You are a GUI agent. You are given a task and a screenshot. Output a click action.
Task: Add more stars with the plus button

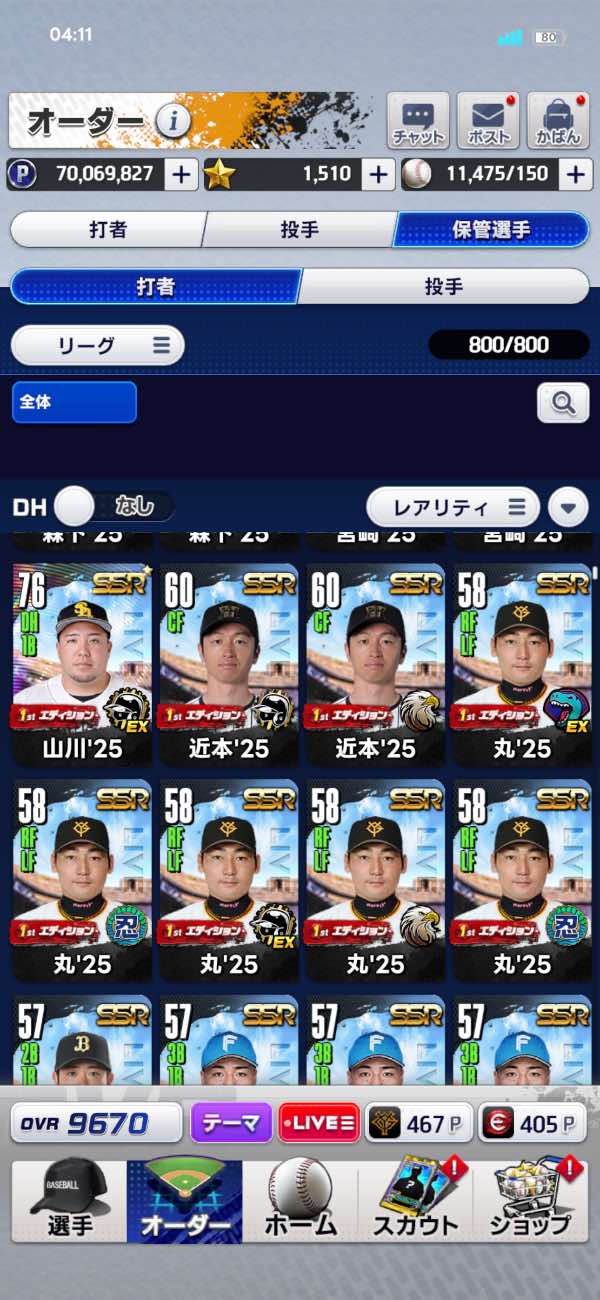point(377,174)
